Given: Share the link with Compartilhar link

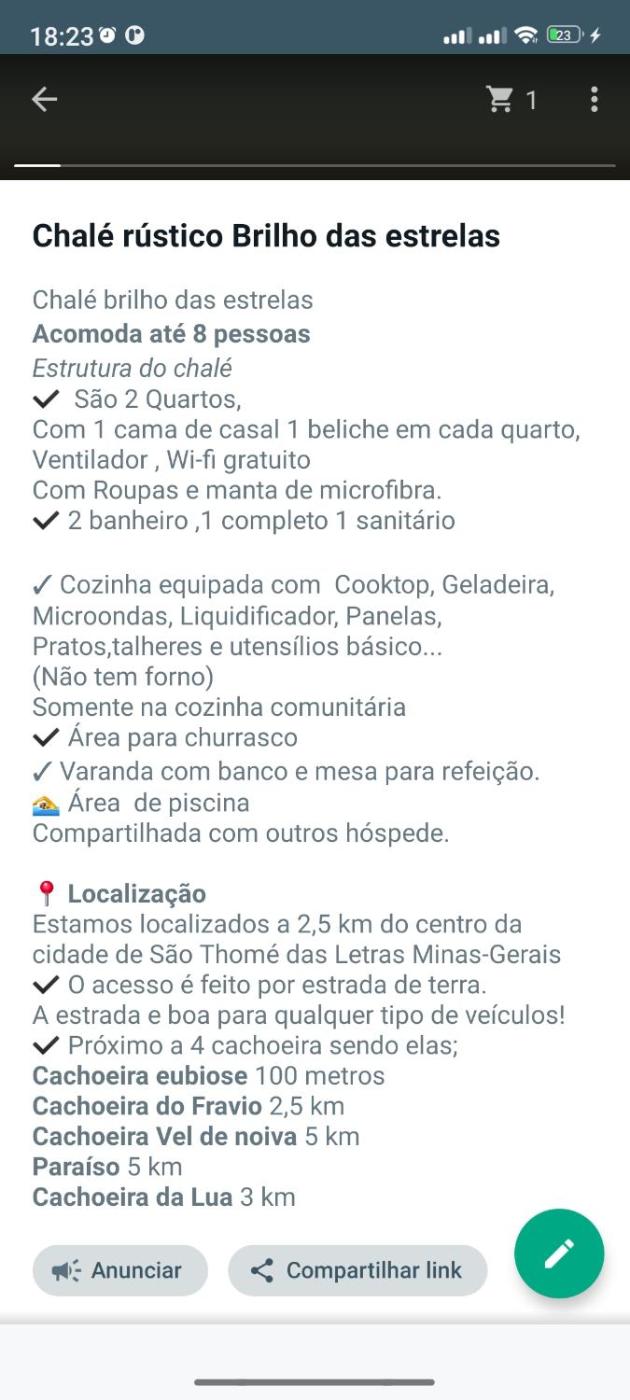Looking at the screenshot, I should pyautogui.click(x=357, y=1270).
